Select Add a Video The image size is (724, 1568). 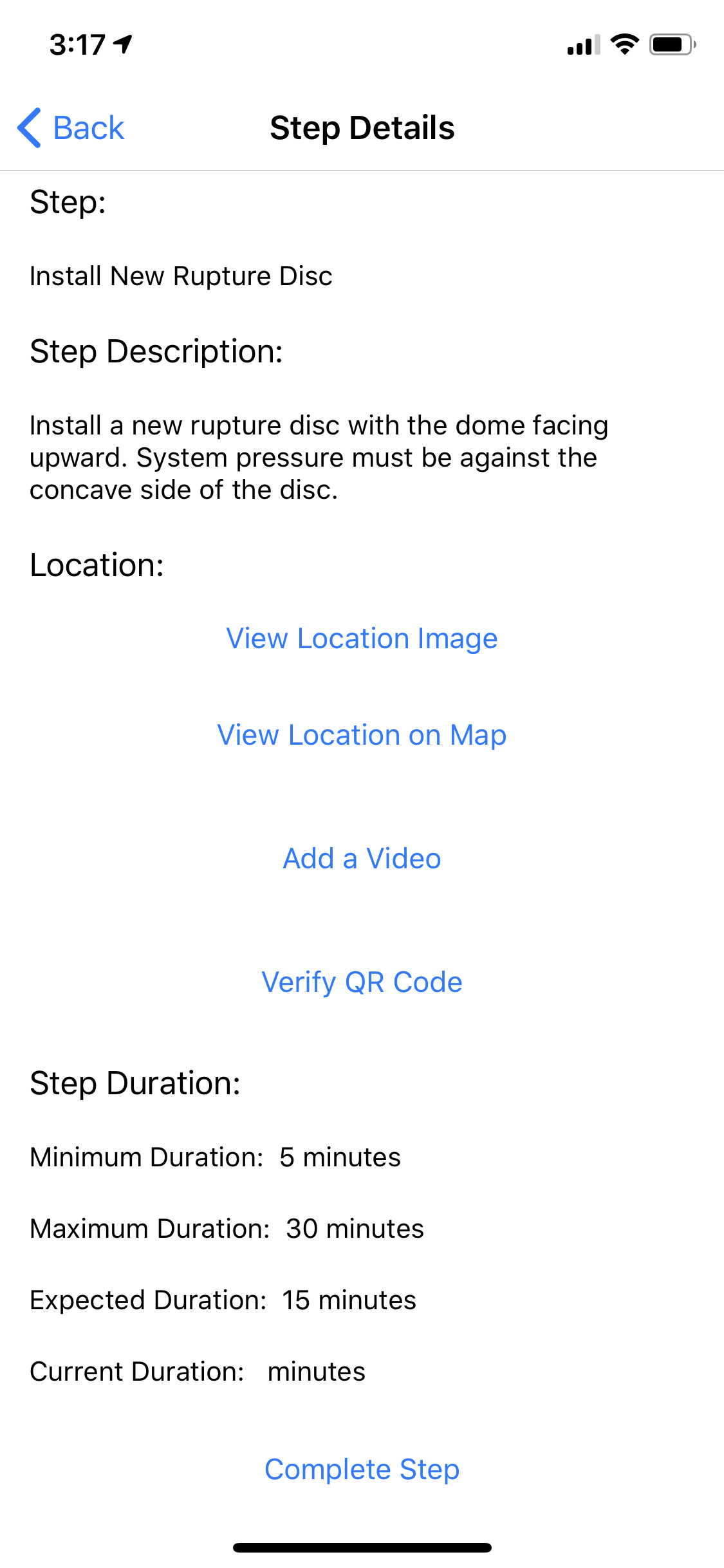pyautogui.click(x=362, y=859)
